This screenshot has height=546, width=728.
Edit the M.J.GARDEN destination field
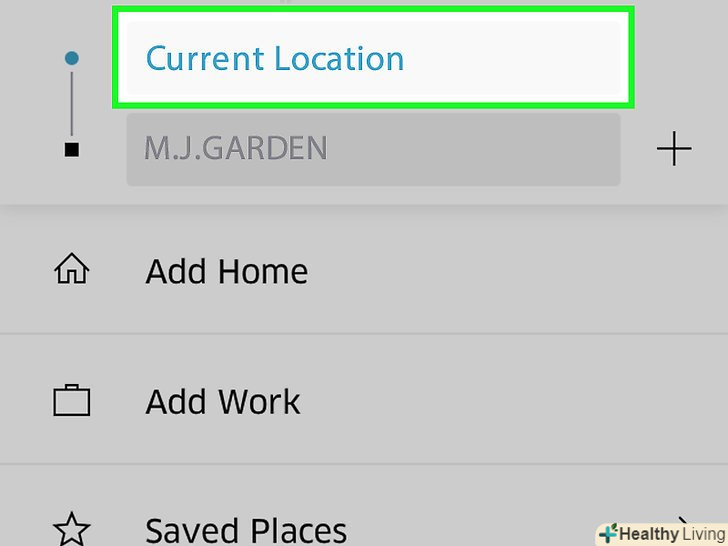(x=372, y=149)
